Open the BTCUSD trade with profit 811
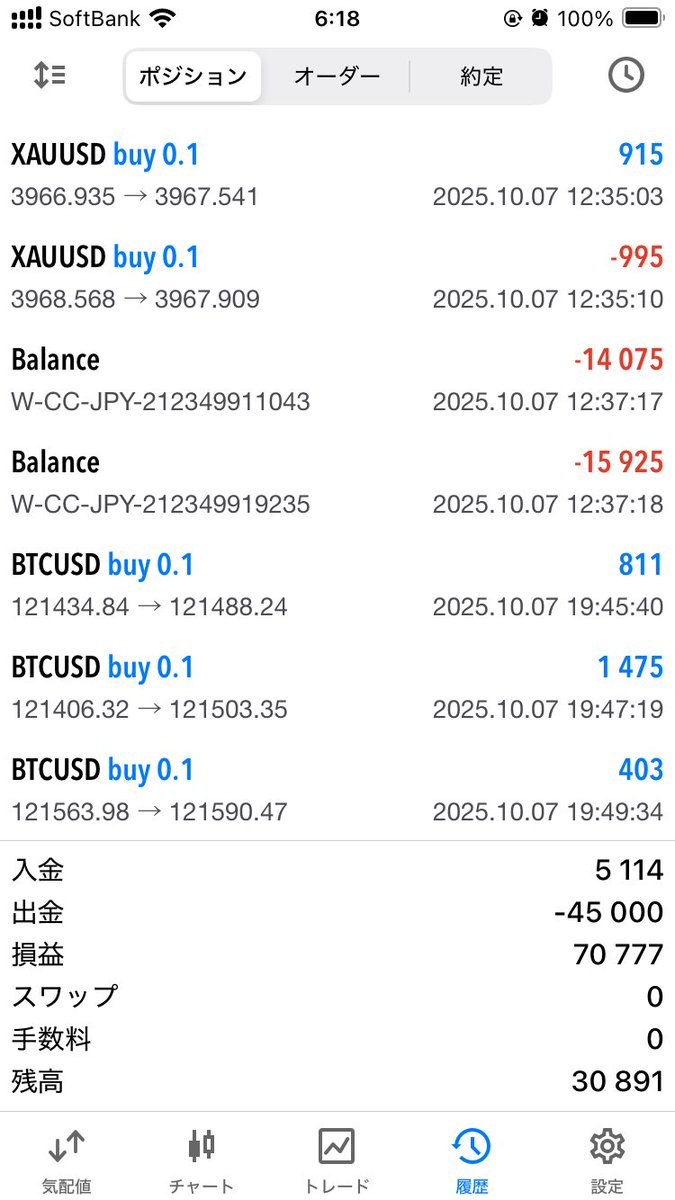This screenshot has height=1200, width=675. pyautogui.click(x=337, y=585)
